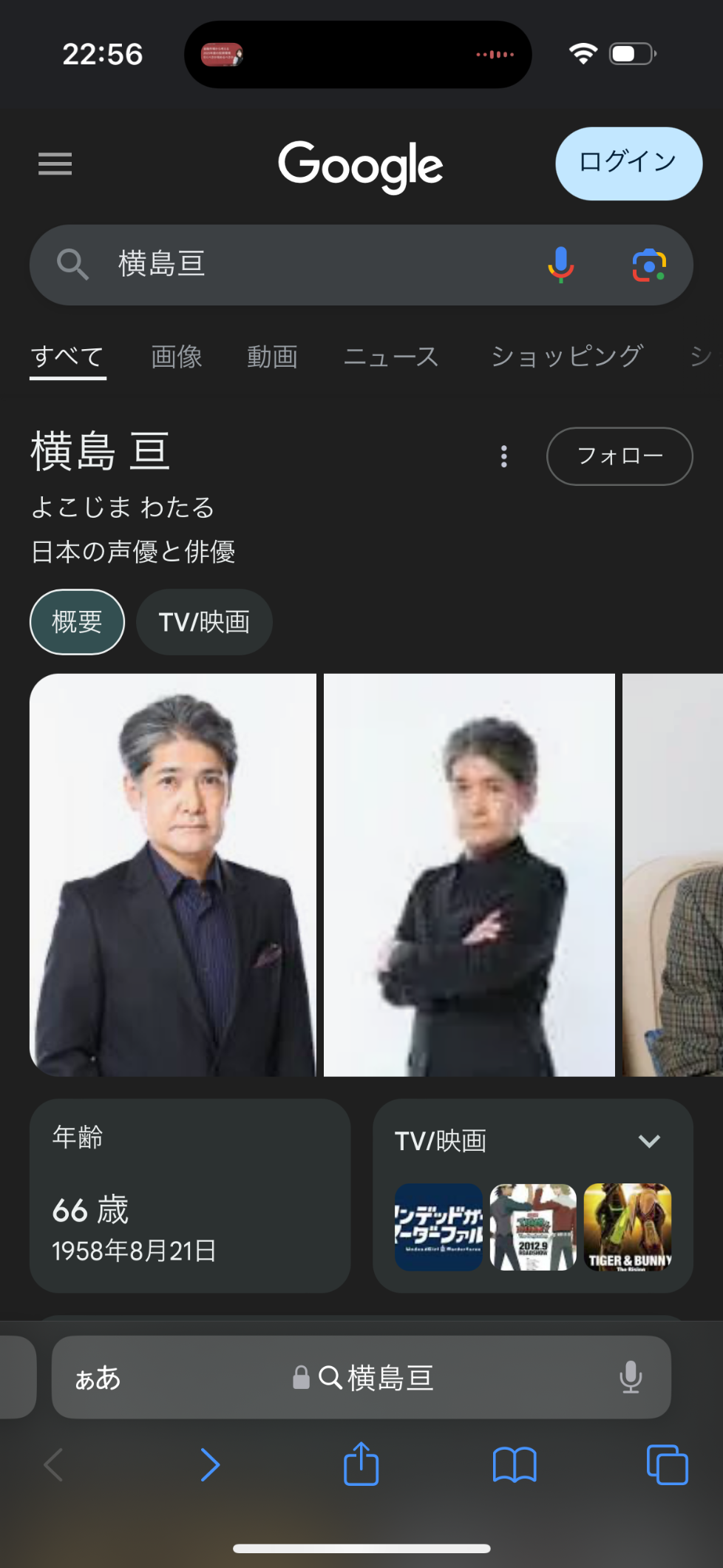Tap the フォロー button

point(619,456)
